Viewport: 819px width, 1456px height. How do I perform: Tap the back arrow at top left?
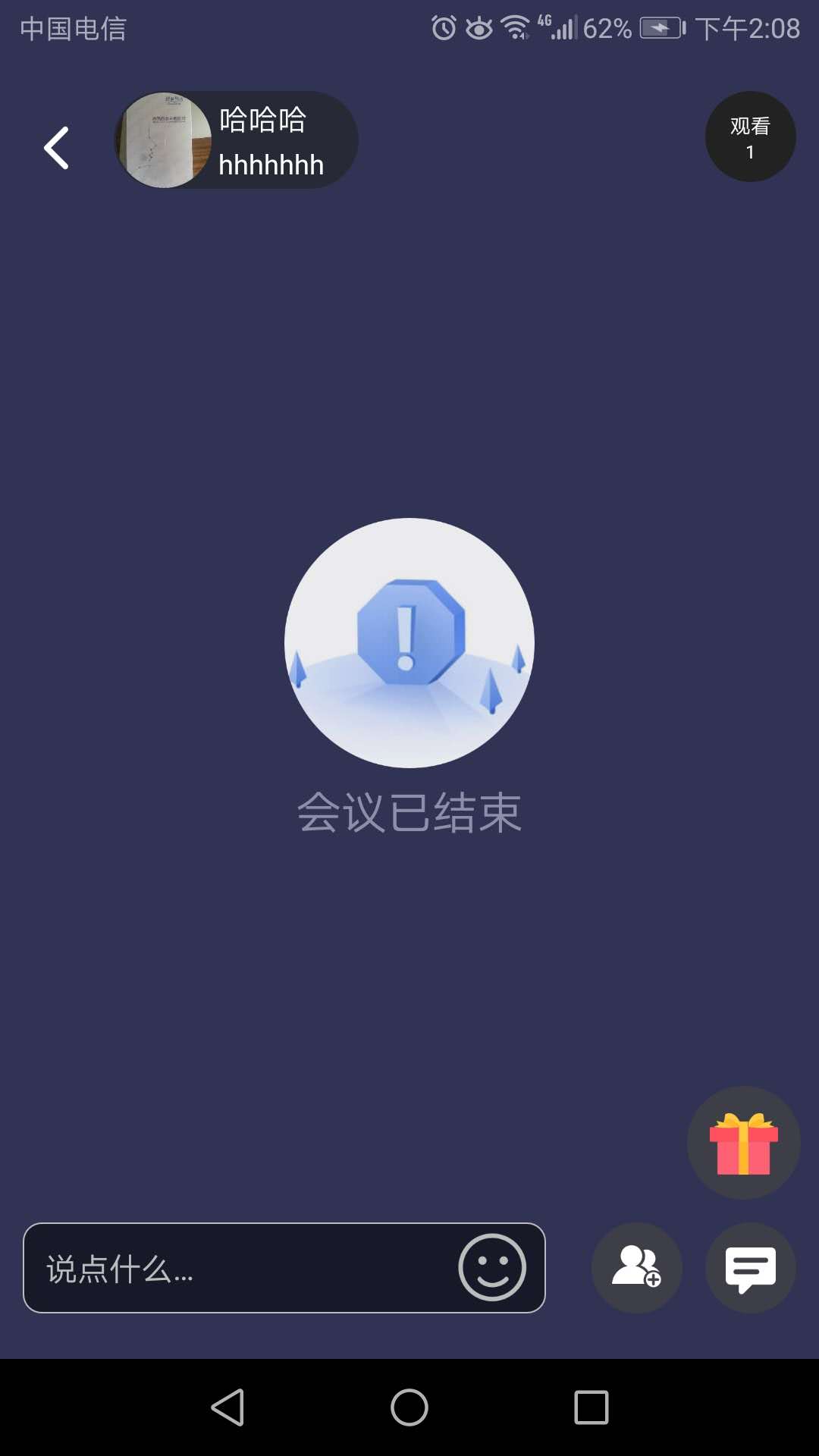[x=55, y=148]
